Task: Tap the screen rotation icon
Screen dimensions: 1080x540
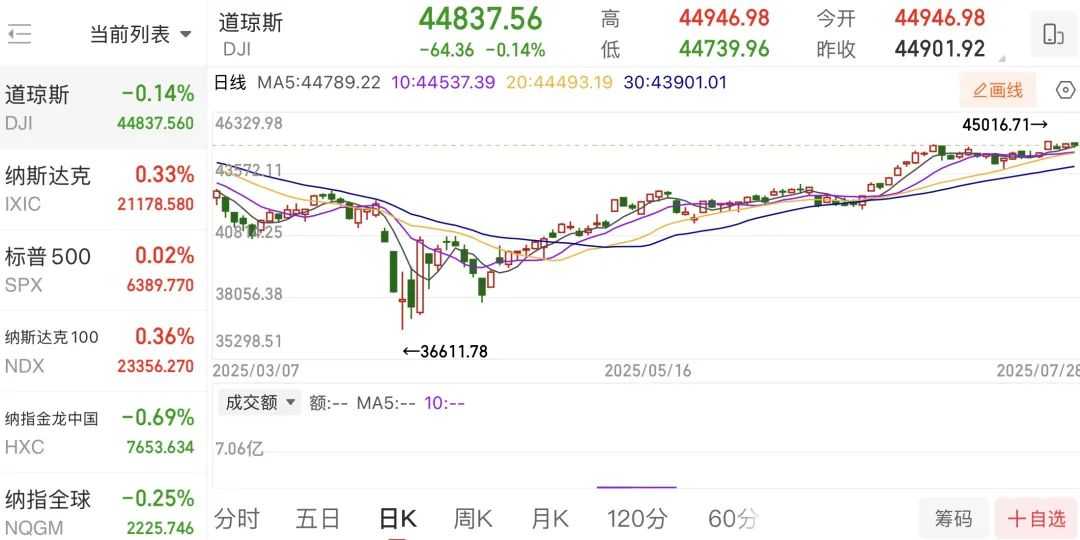Action: (x=1052, y=34)
